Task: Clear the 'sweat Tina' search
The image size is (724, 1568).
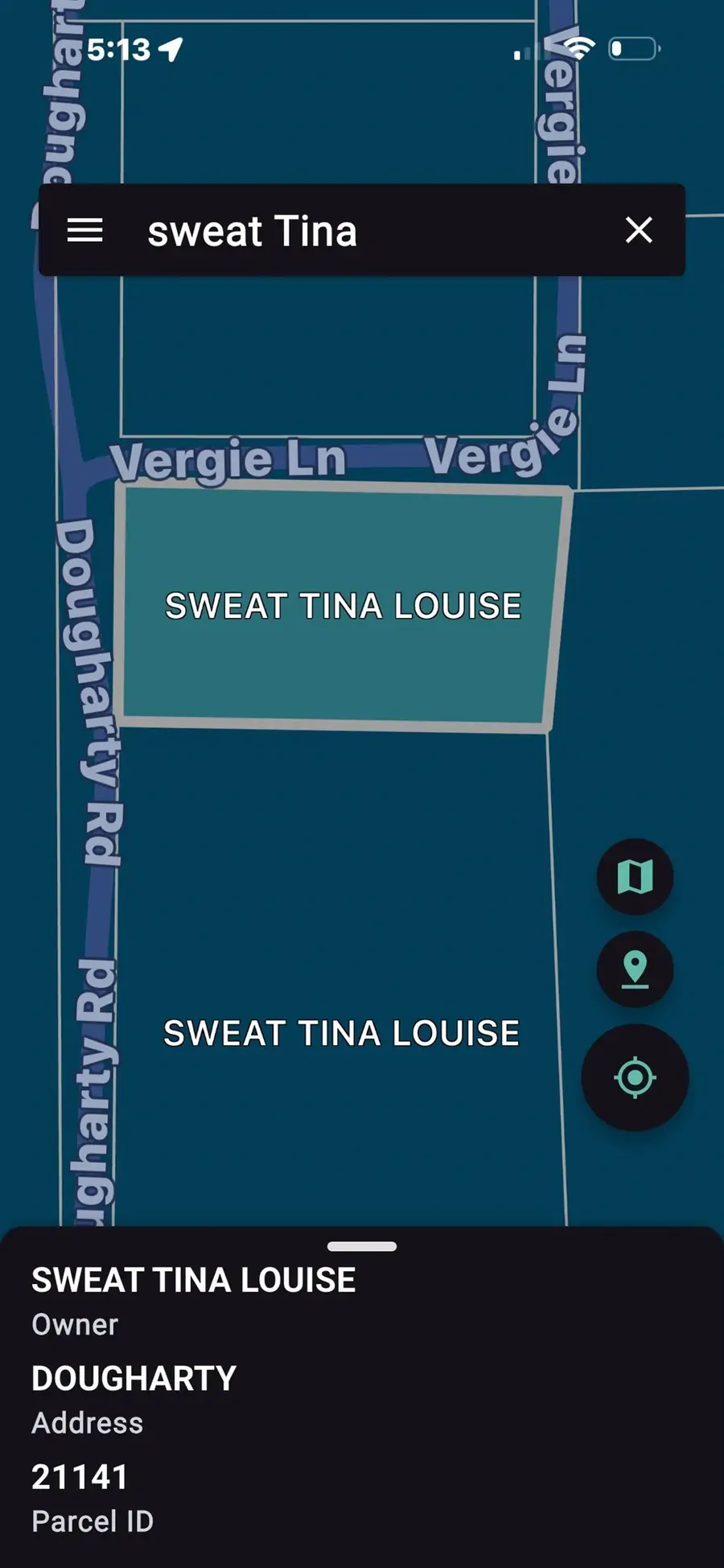Action: tap(639, 230)
